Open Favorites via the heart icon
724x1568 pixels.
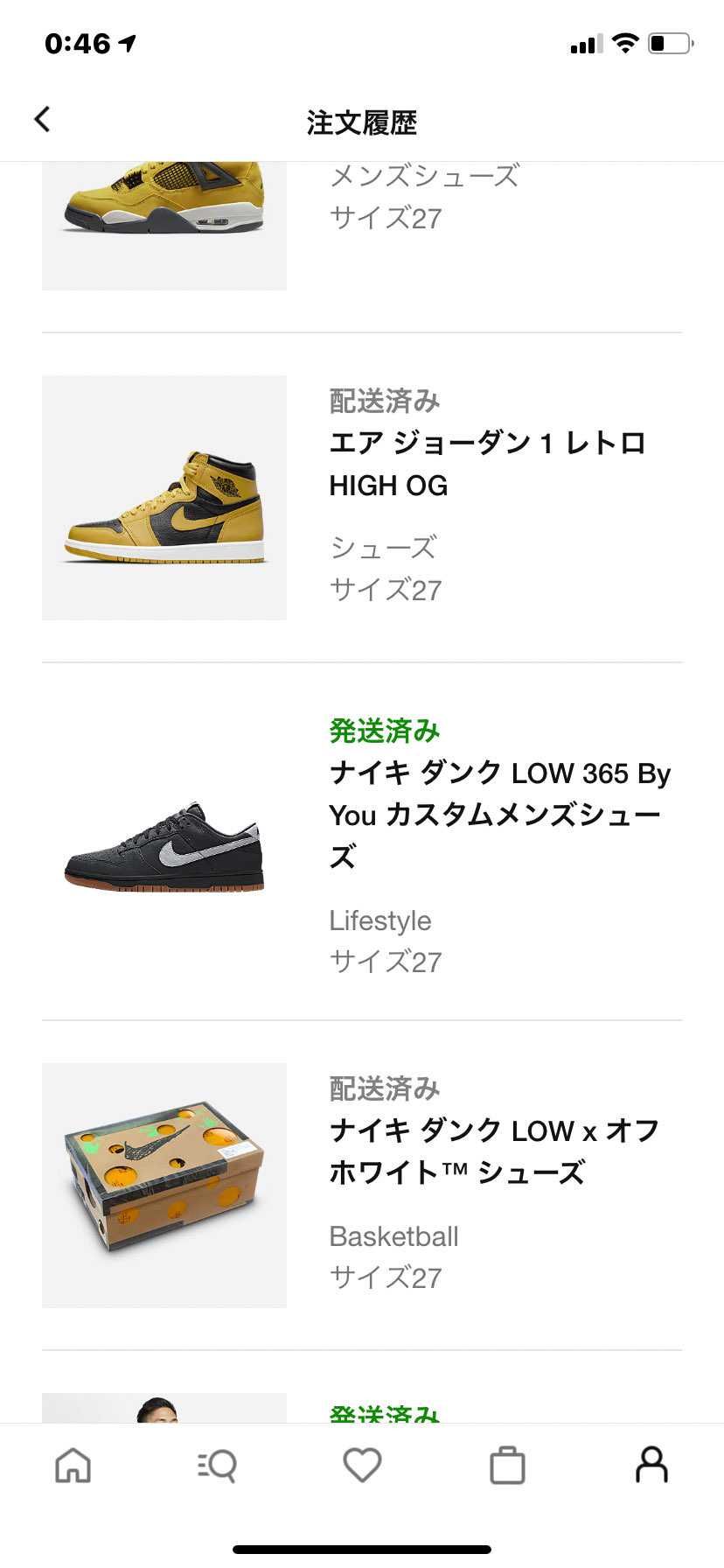tap(362, 1466)
